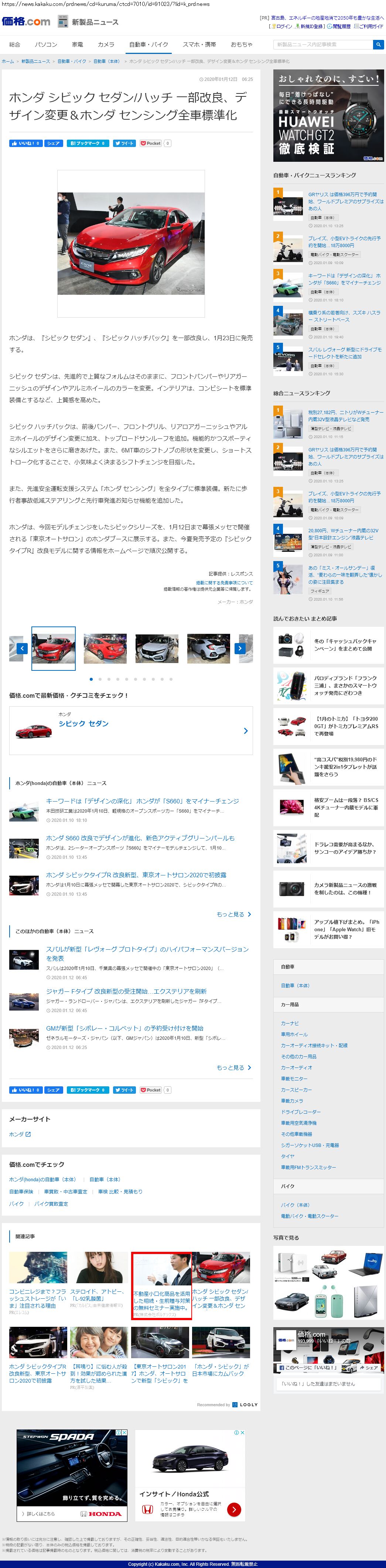386x1568 pixels.
Task: Open the 自動車保険 link
Action: tap(21, 1191)
